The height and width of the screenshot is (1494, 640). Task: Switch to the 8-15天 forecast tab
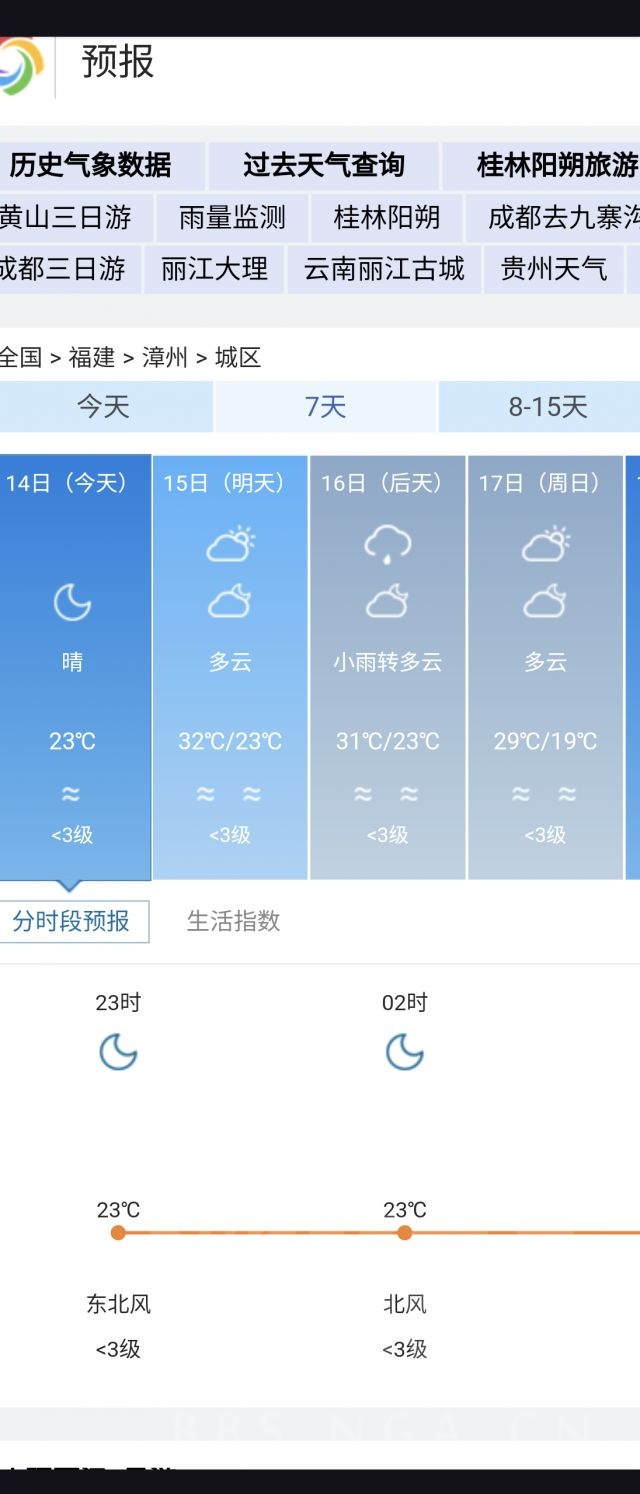(547, 407)
